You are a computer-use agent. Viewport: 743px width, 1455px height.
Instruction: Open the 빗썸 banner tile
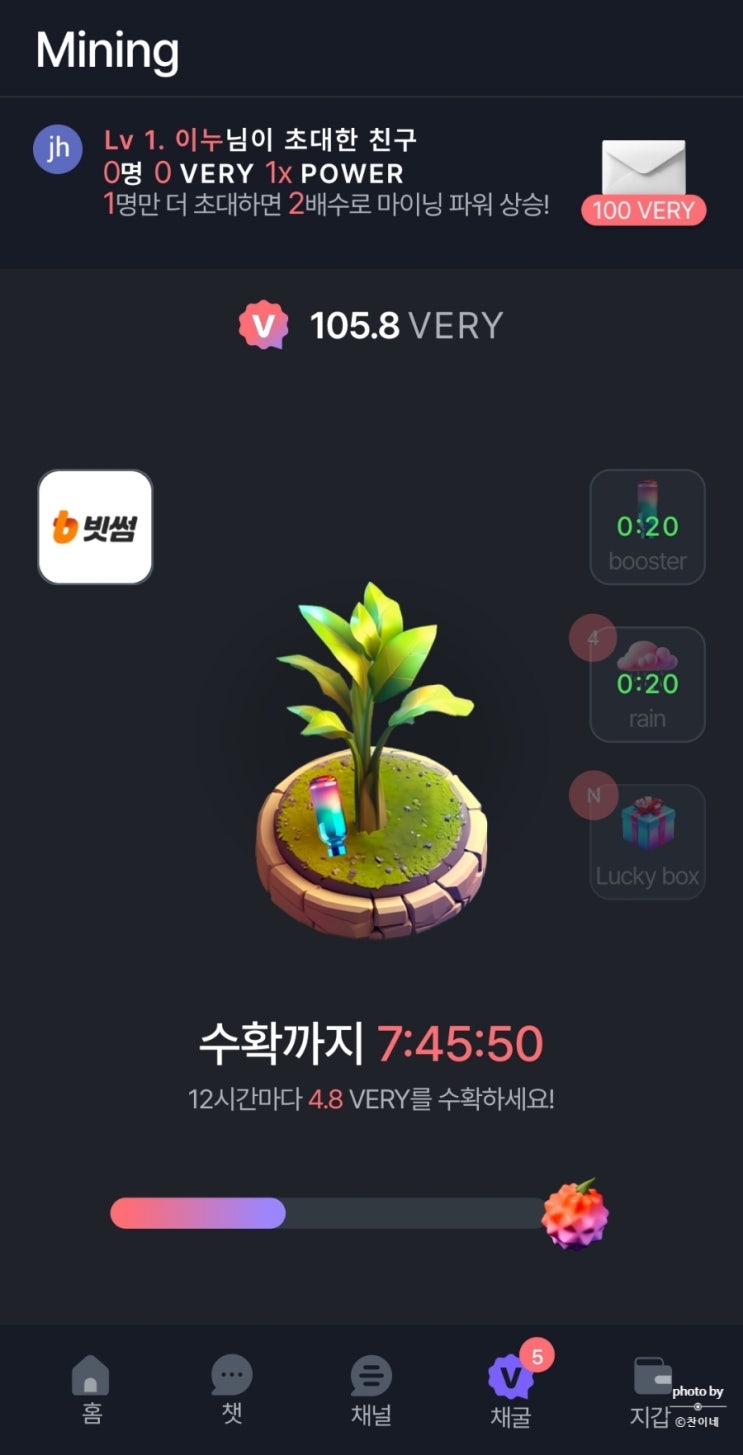(95, 527)
